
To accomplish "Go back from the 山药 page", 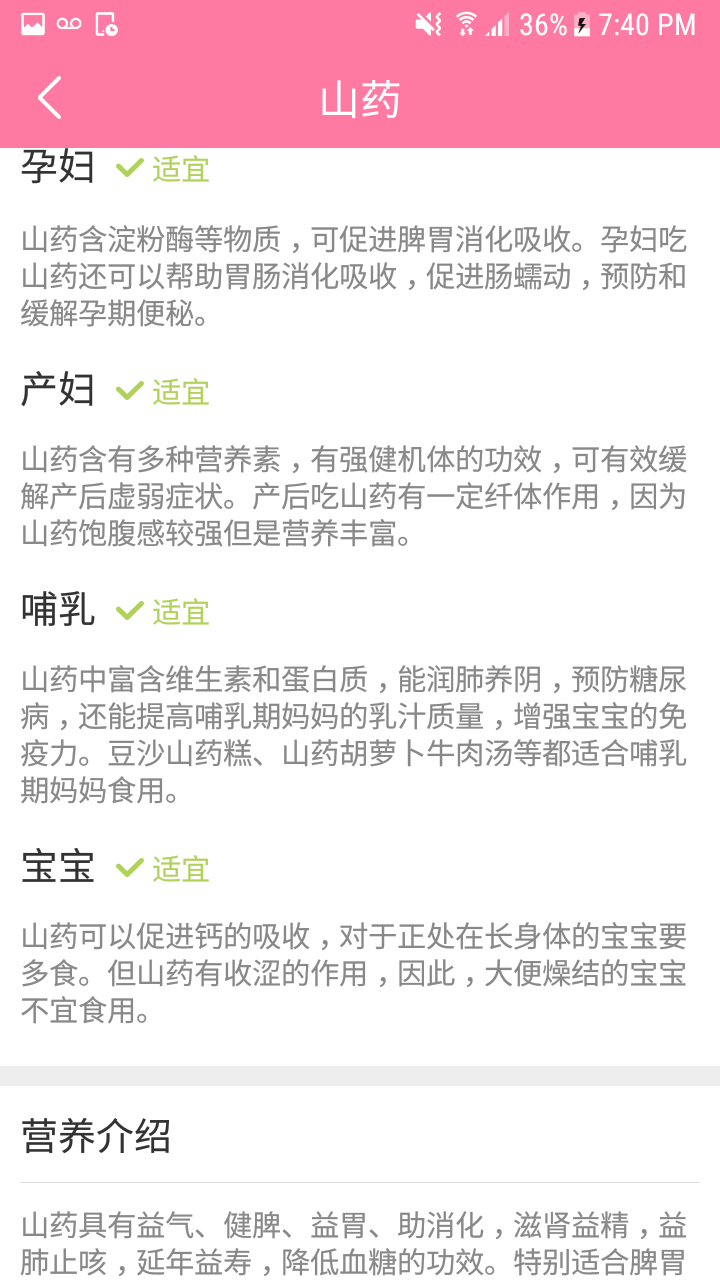I will tap(49, 98).
